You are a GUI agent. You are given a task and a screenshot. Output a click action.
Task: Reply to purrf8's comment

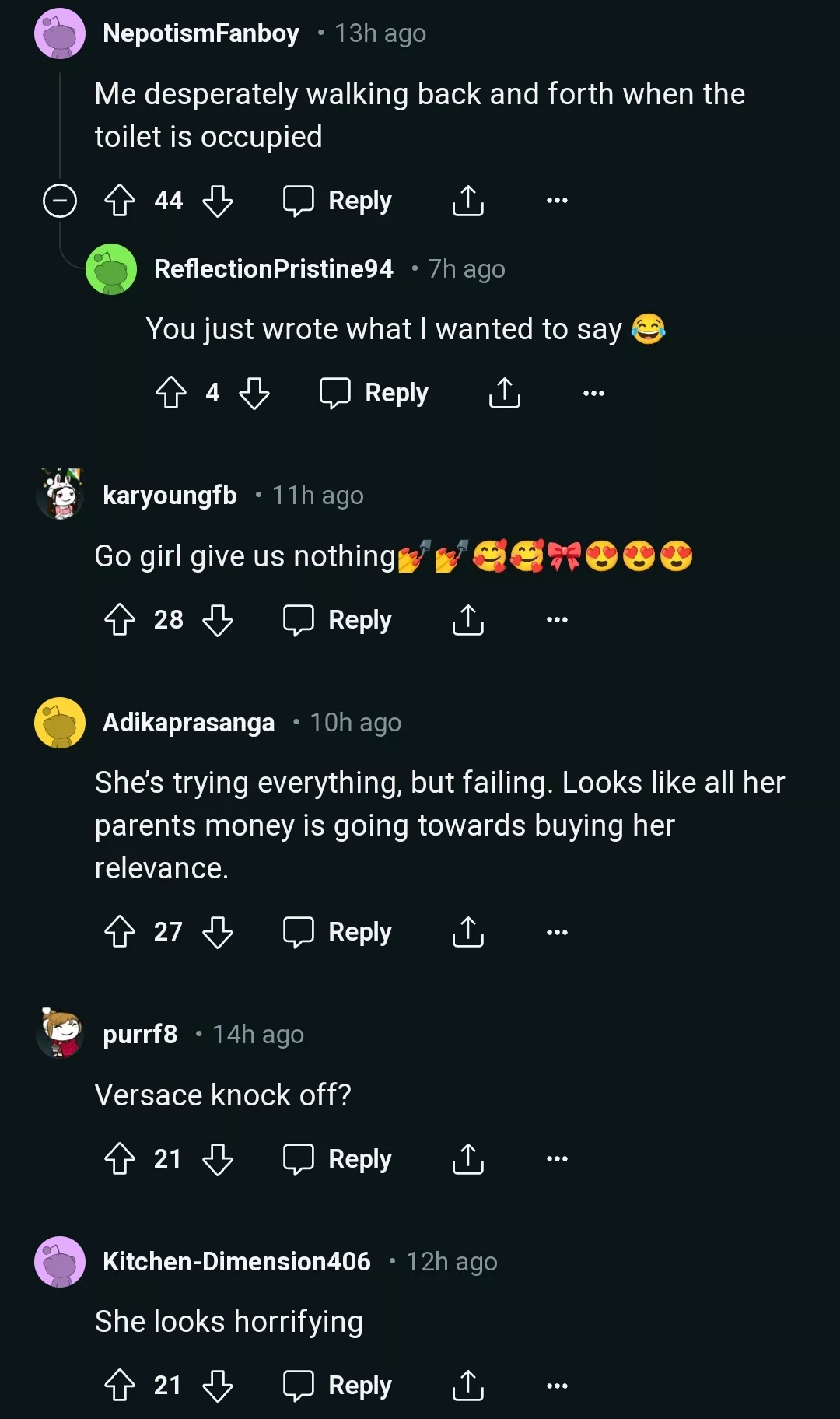pyautogui.click(x=338, y=1159)
